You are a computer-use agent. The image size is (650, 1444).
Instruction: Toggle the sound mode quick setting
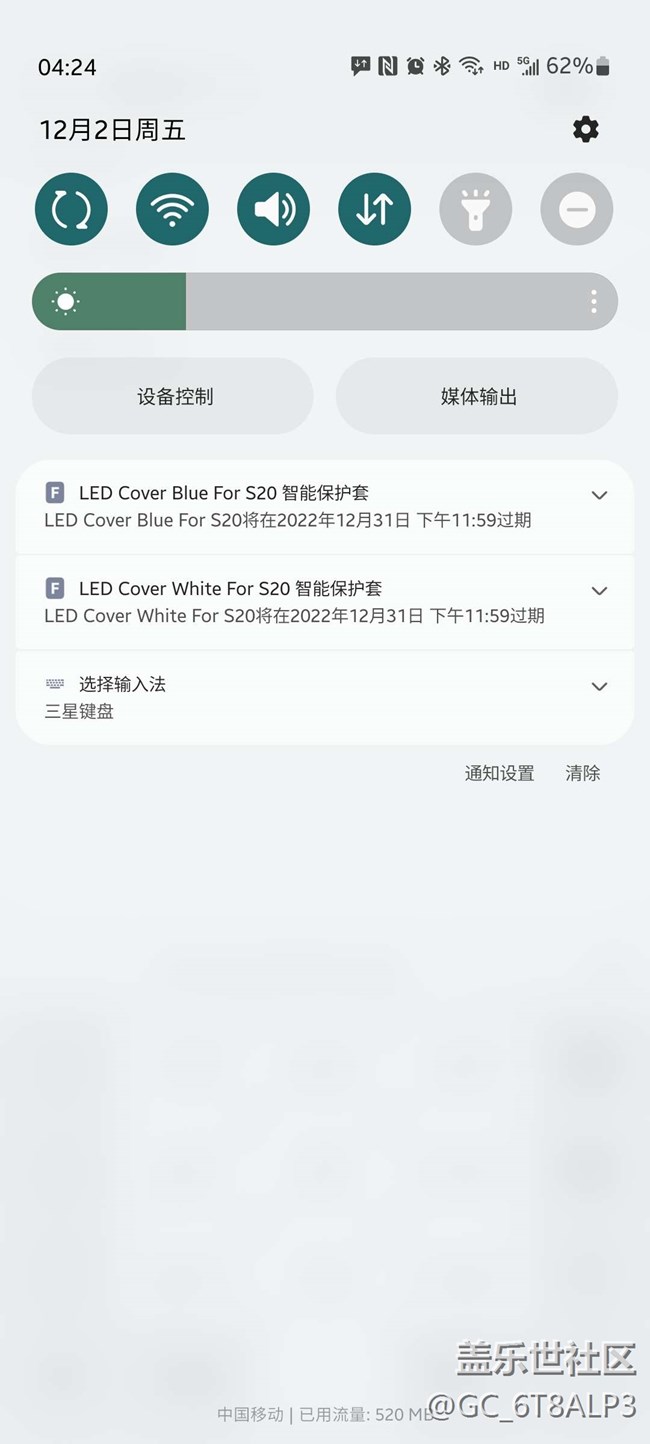[x=273, y=209]
